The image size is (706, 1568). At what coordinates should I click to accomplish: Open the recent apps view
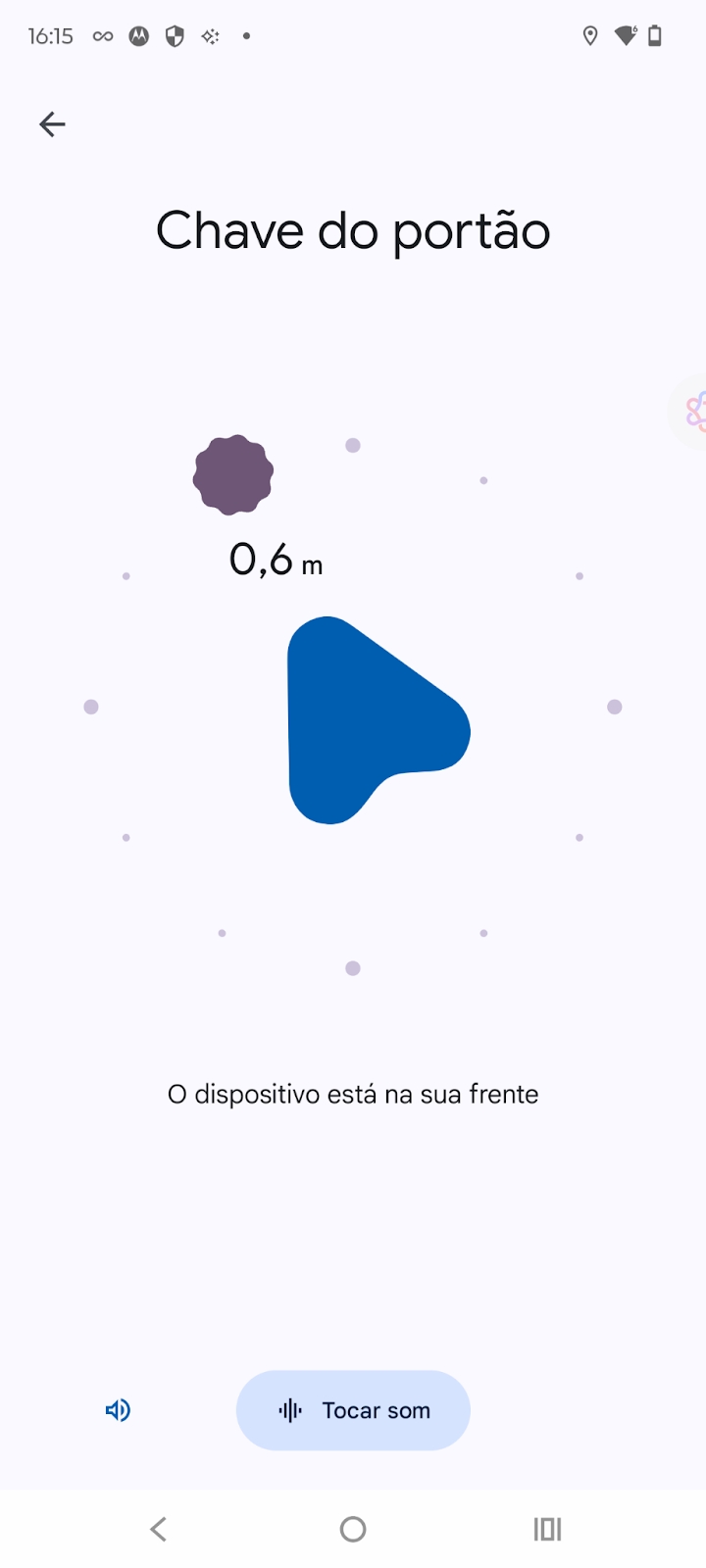[547, 1529]
